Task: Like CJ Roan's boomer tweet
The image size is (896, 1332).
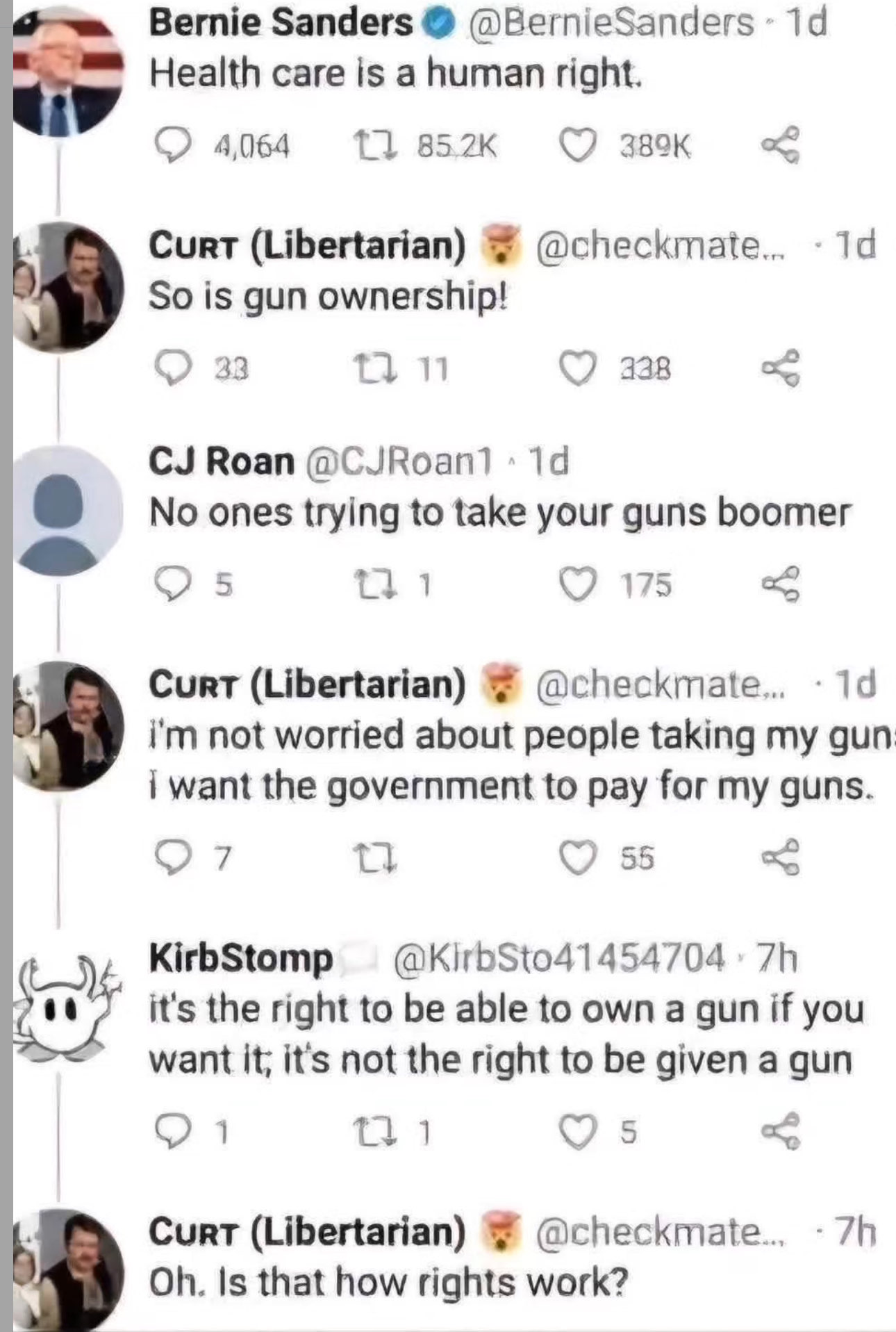Action: click(578, 584)
